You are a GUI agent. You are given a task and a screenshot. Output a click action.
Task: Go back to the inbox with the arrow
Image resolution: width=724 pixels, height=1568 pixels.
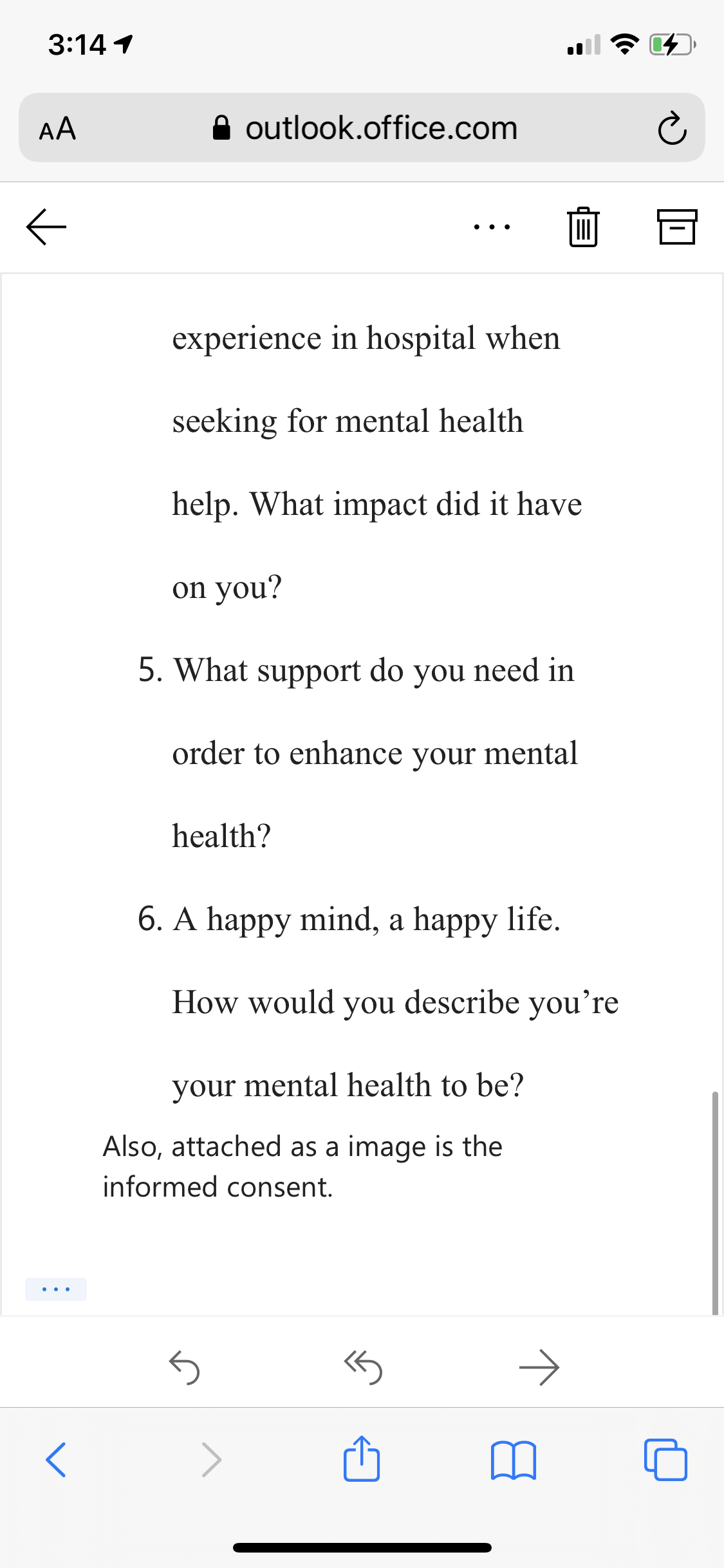tap(46, 227)
